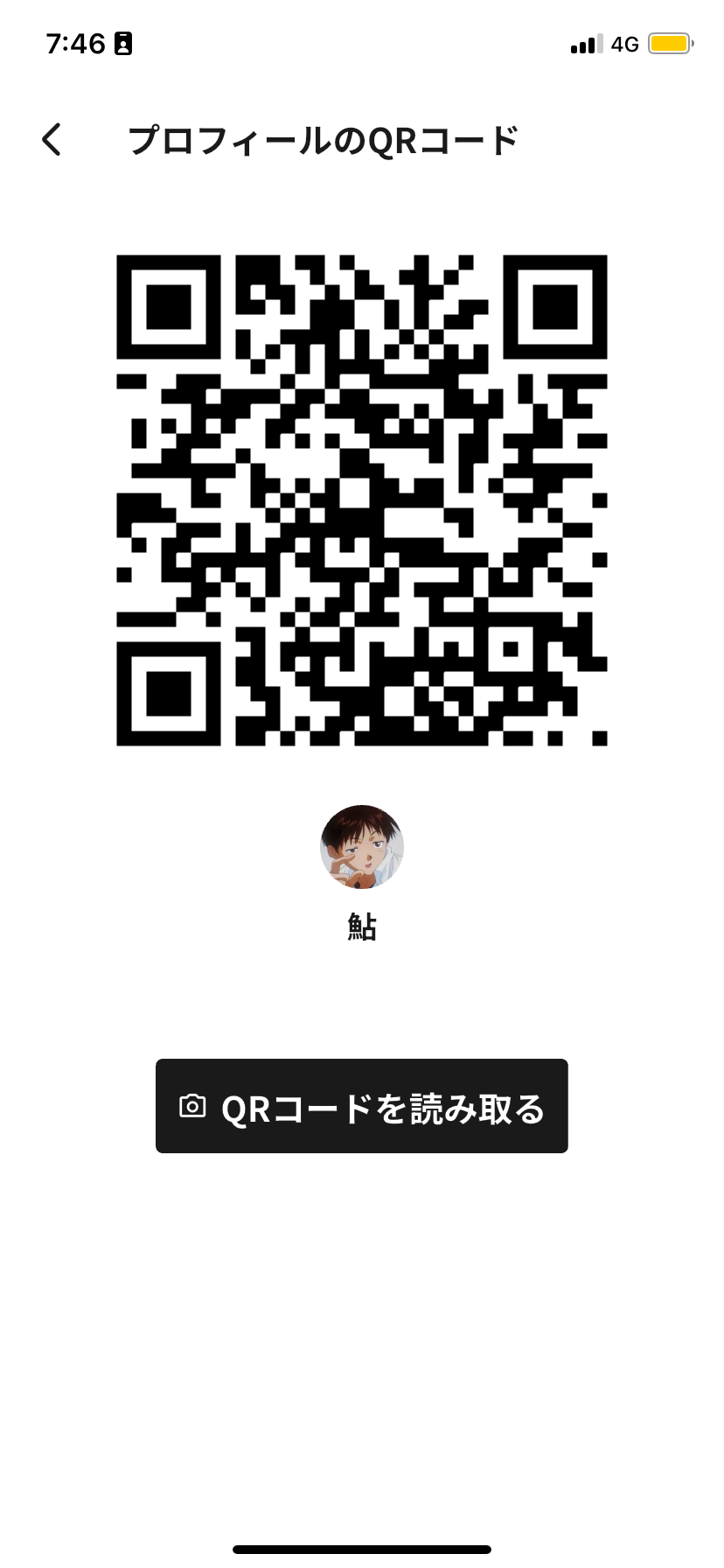
Task: Go back from the profile QR code screen
Action: (x=52, y=140)
